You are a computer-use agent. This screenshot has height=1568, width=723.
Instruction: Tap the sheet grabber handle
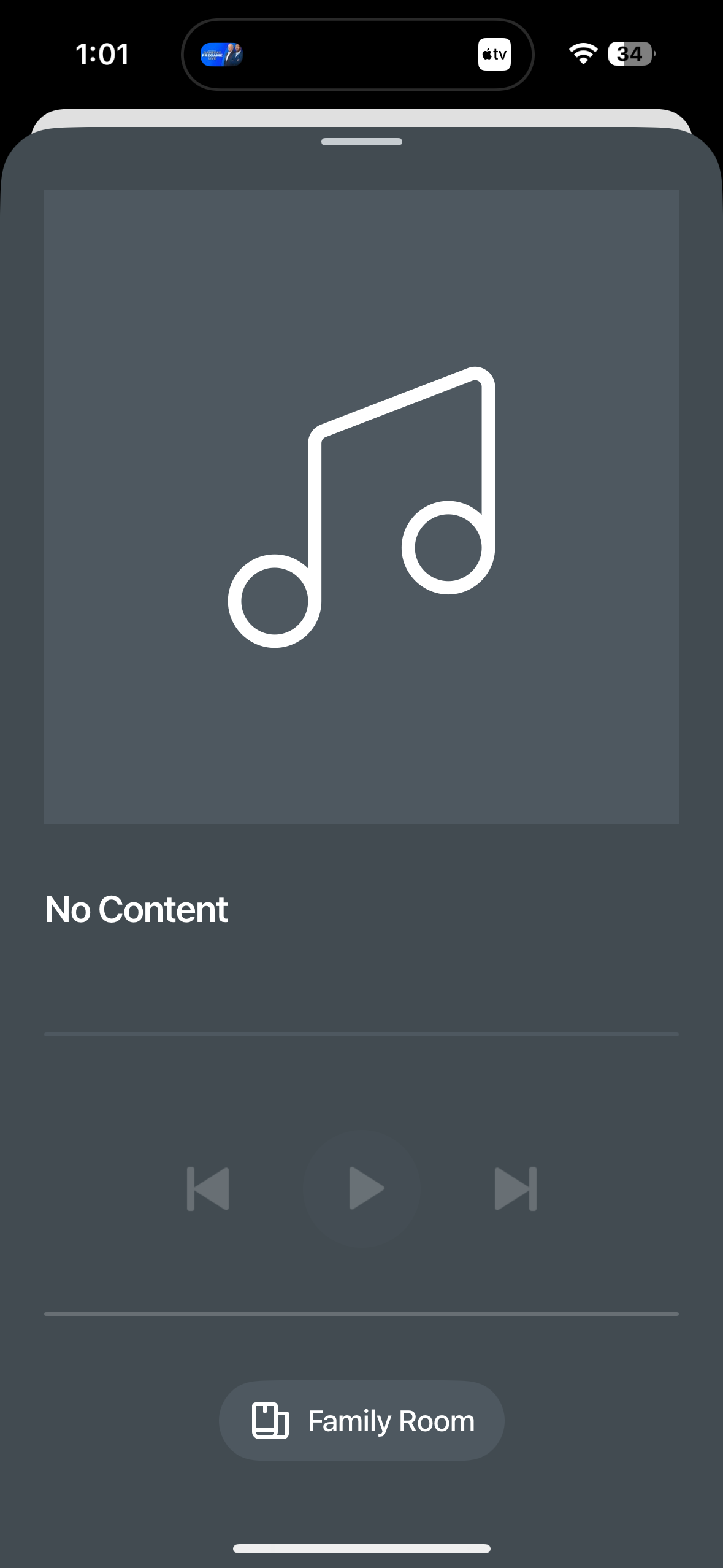[362, 142]
